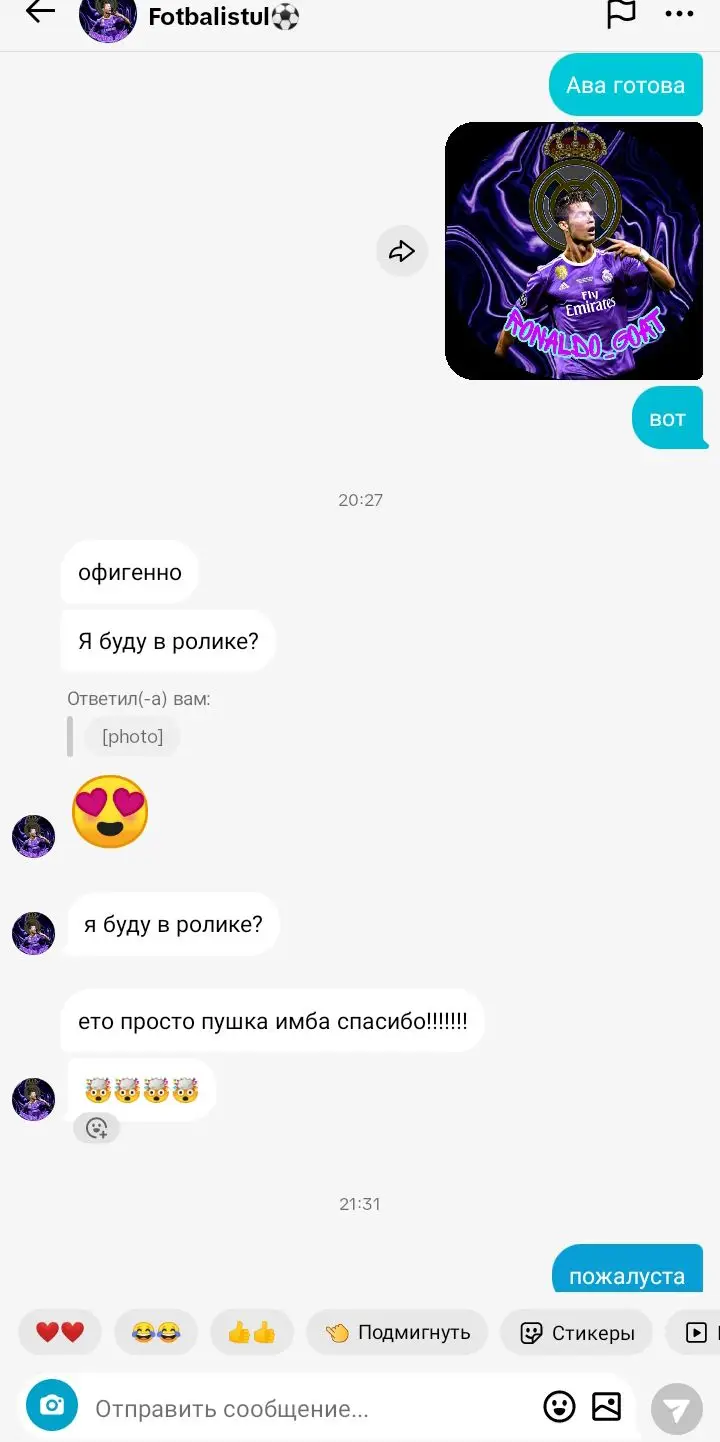Focus the Отправить сообщение field
This screenshot has width=720, height=1442.
(310, 1409)
